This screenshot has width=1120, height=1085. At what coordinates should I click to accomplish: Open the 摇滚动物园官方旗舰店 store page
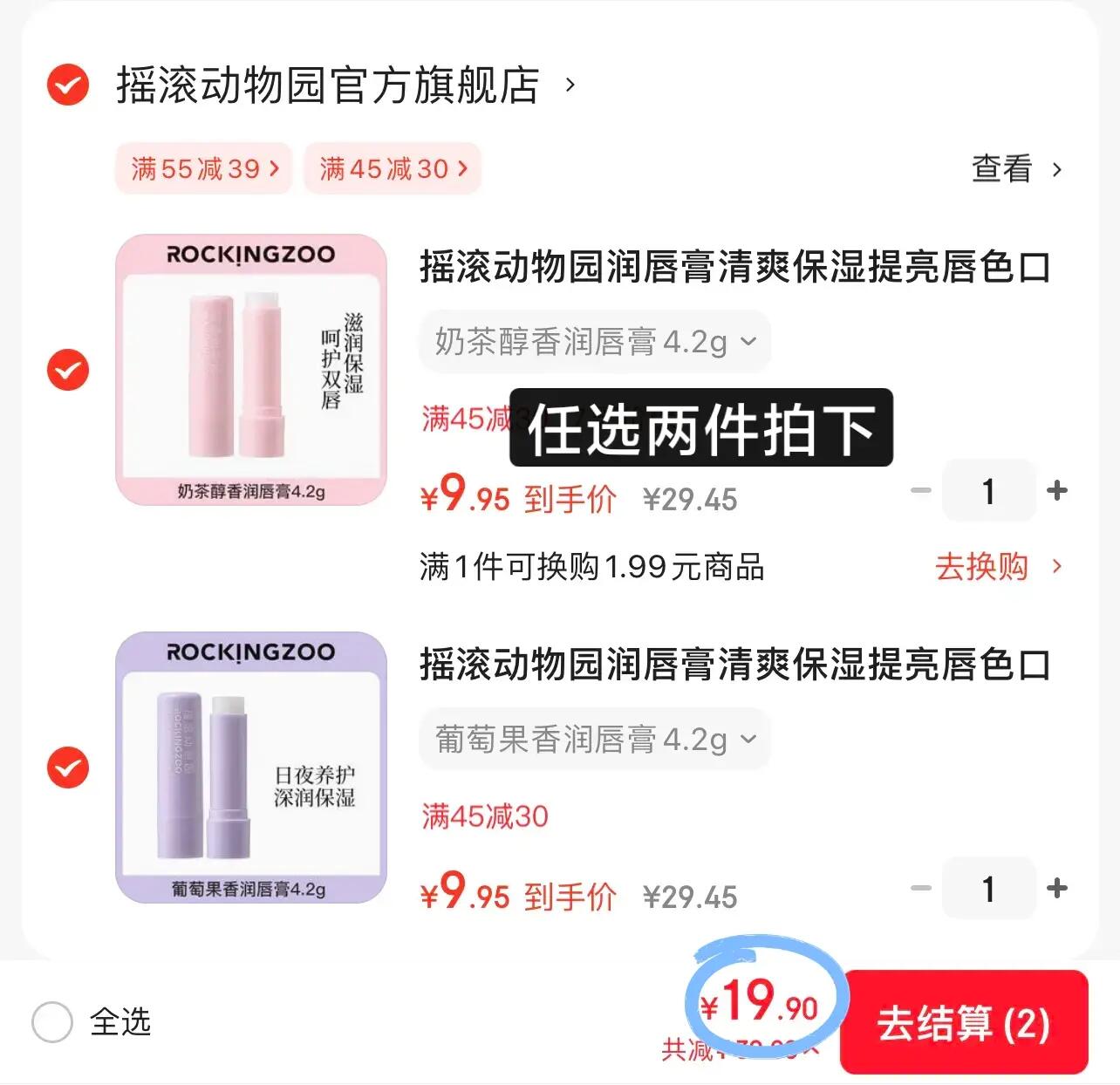tap(328, 85)
